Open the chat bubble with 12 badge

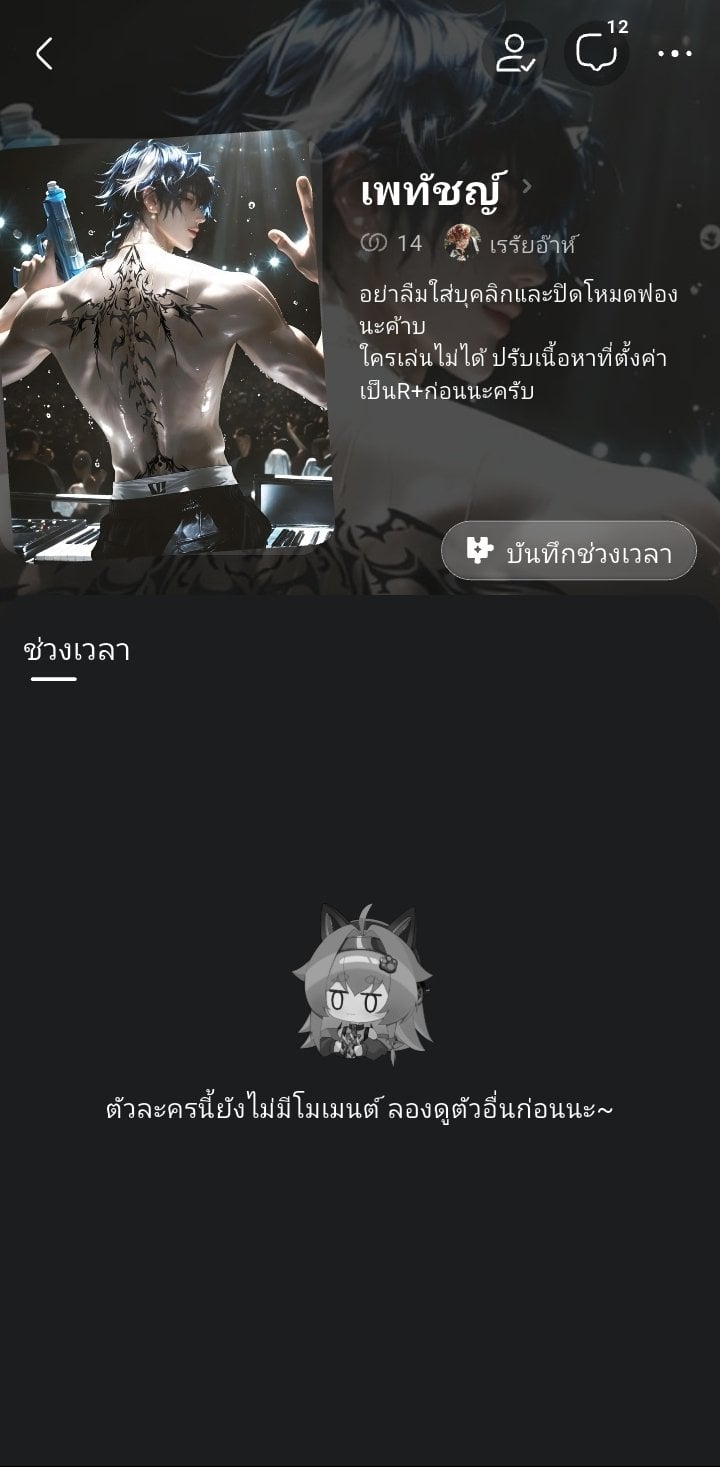[596, 53]
